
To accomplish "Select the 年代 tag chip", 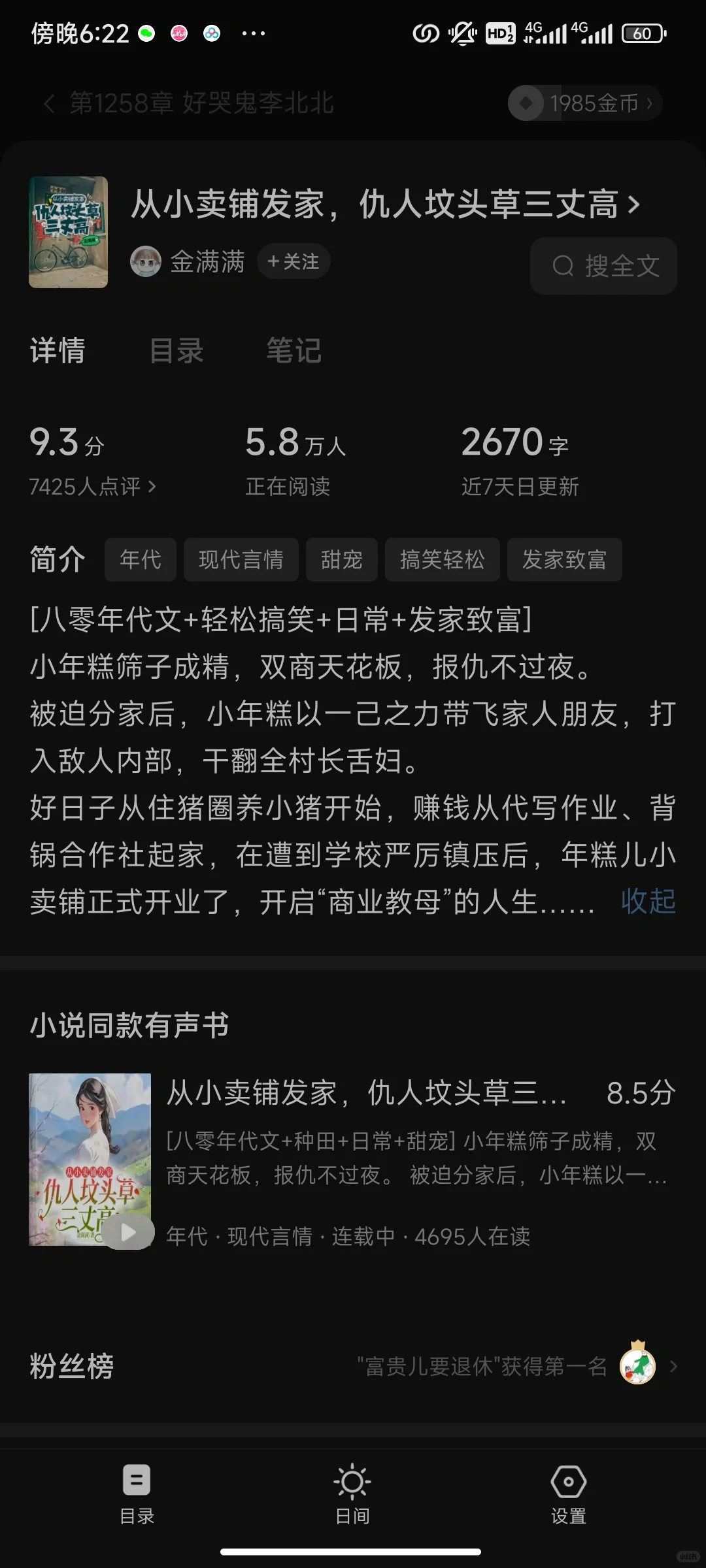I will pyautogui.click(x=140, y=560).
